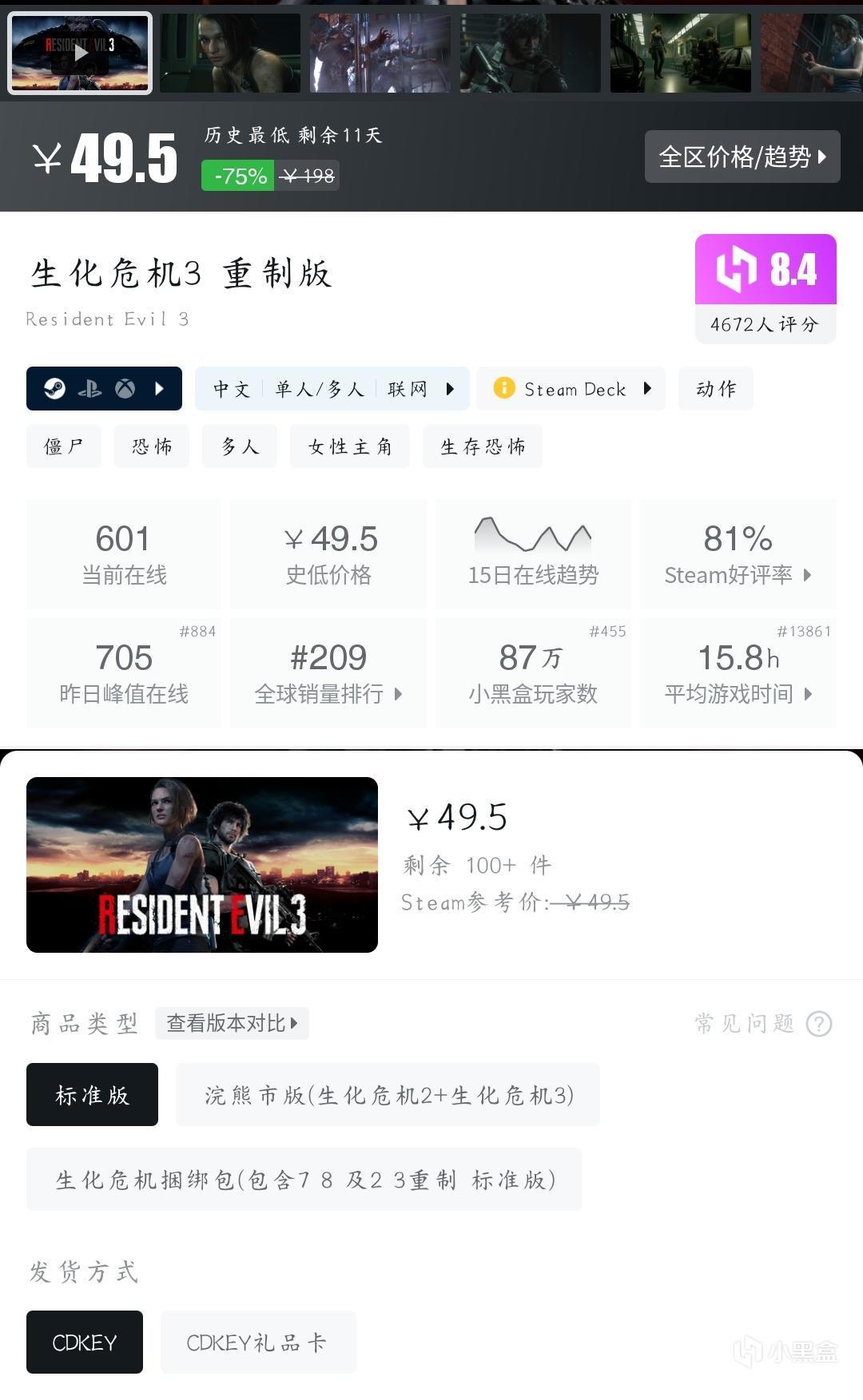Tap 查看版本对比 to compare editions
The image size is (863, 1400).
click(x=232, y=1023)
